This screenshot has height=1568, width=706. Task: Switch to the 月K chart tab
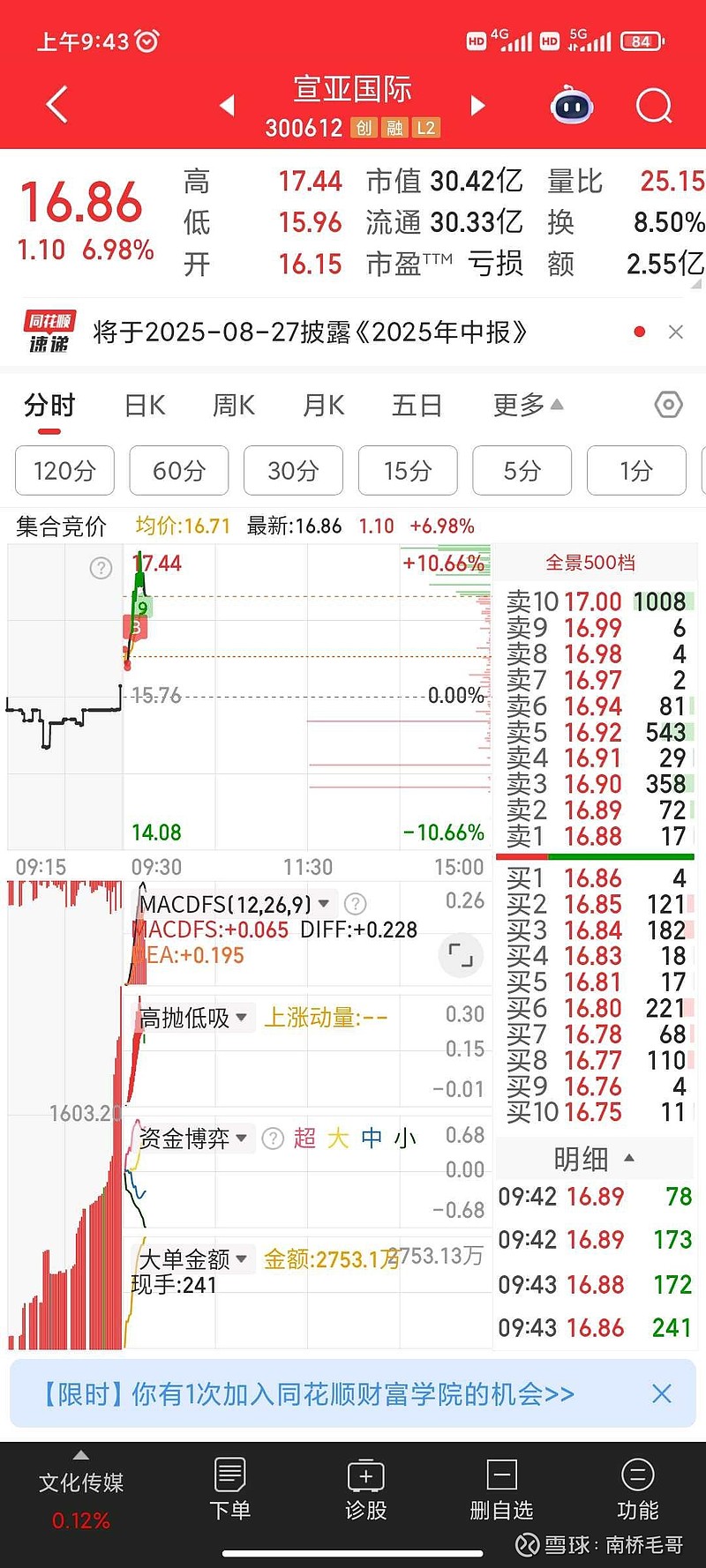pos(323,405)
